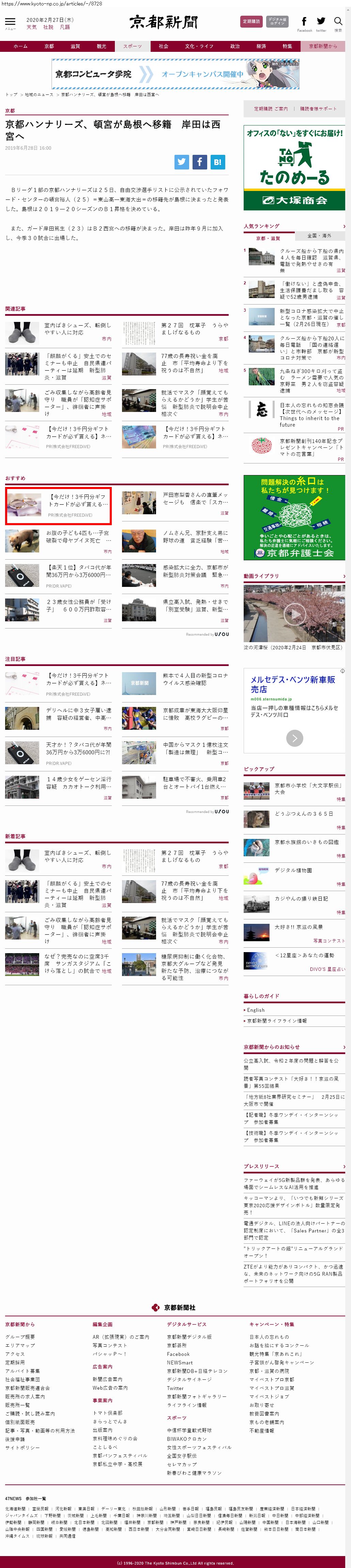Share article on Facebook

click(200, 162)
